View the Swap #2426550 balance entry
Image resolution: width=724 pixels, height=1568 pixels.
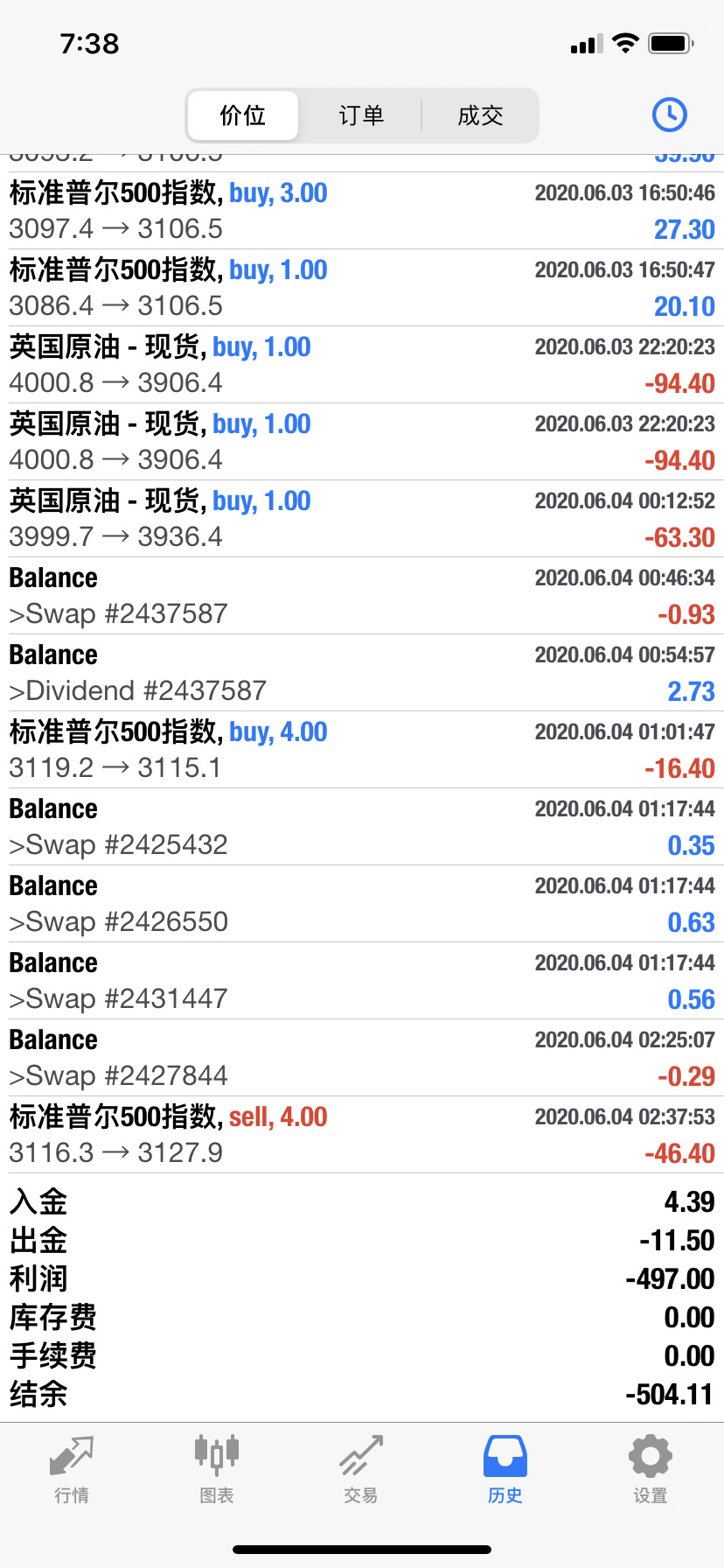pos(362,904)
